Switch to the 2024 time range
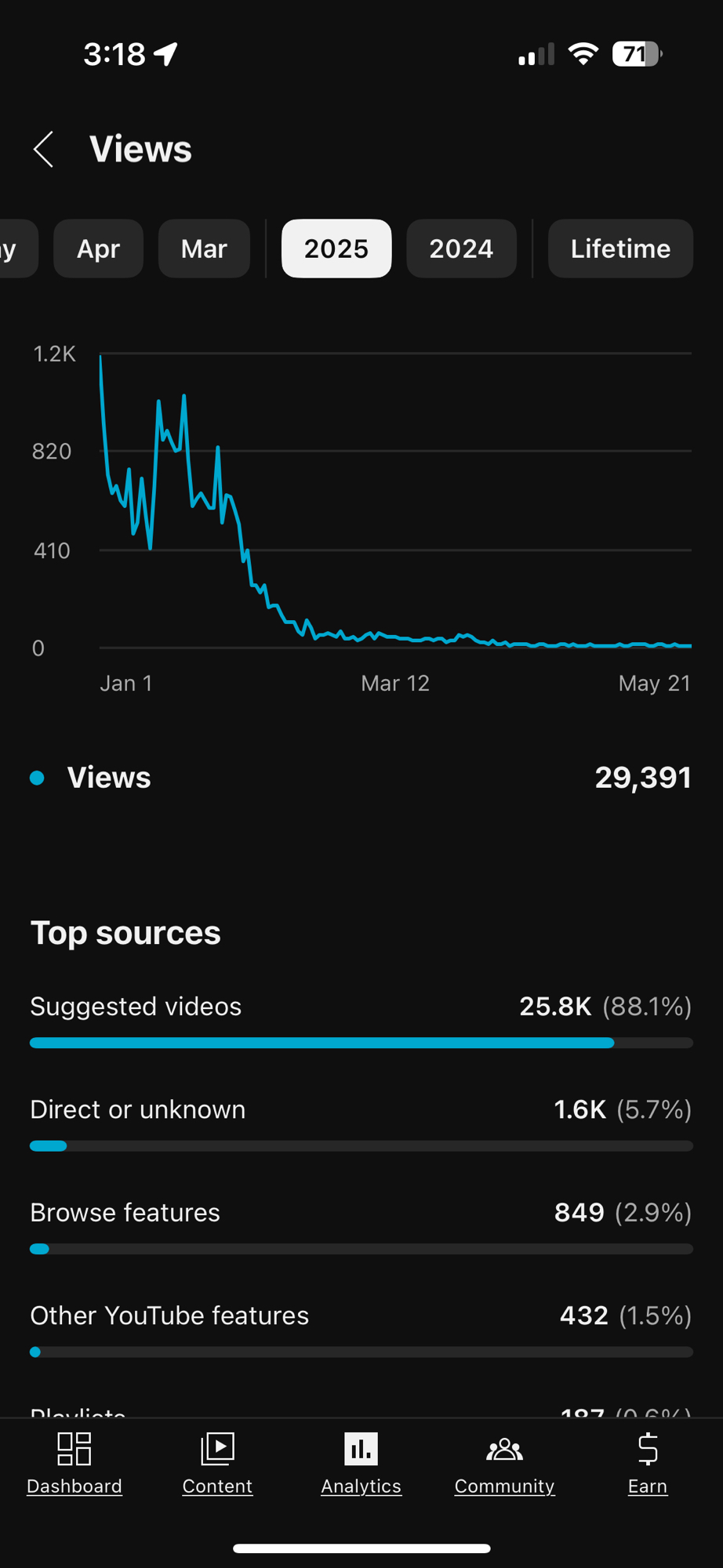The image size is (723, 1568). [461, 249]
